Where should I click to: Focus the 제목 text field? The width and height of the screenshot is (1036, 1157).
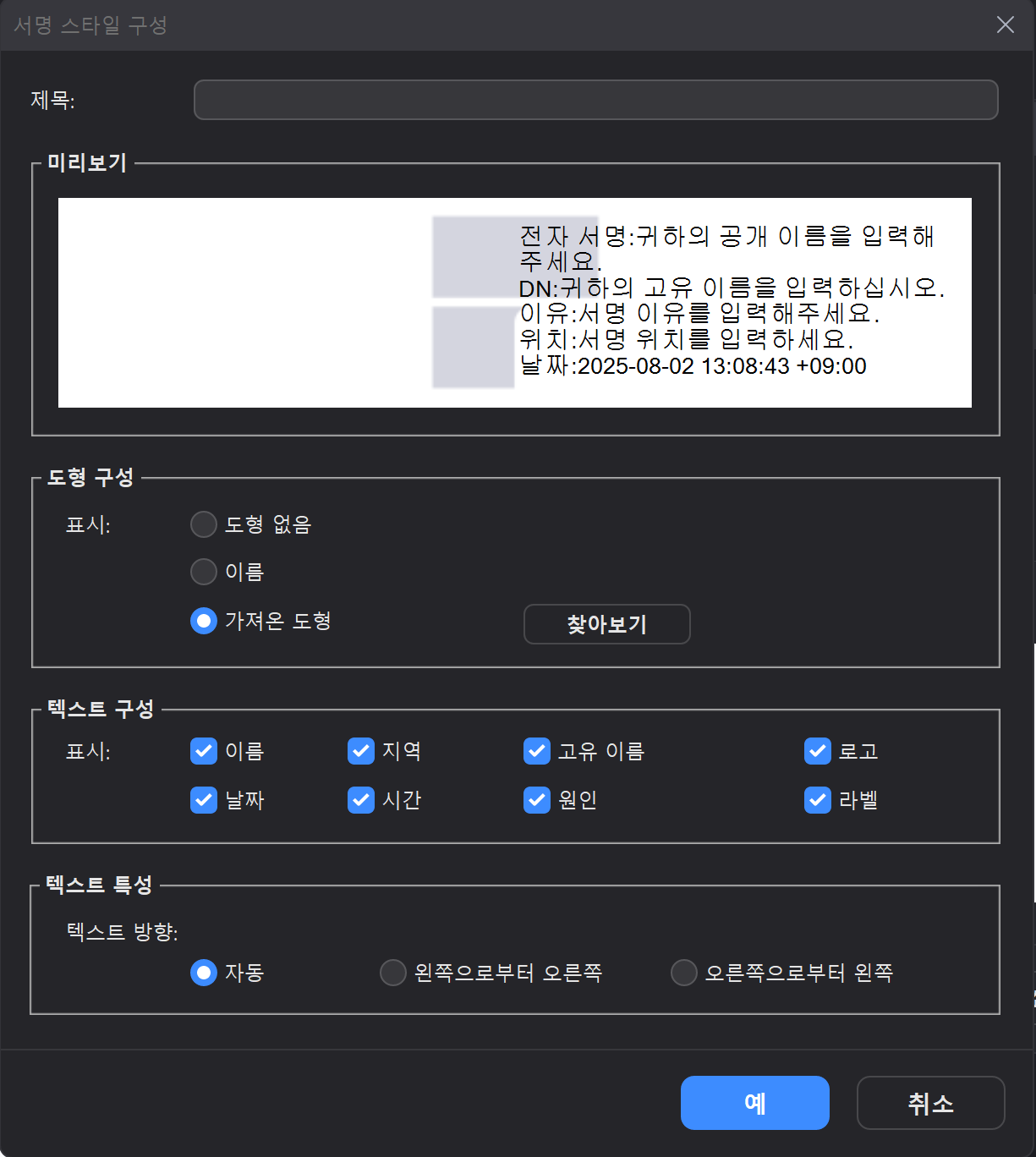tap(595, 100)
